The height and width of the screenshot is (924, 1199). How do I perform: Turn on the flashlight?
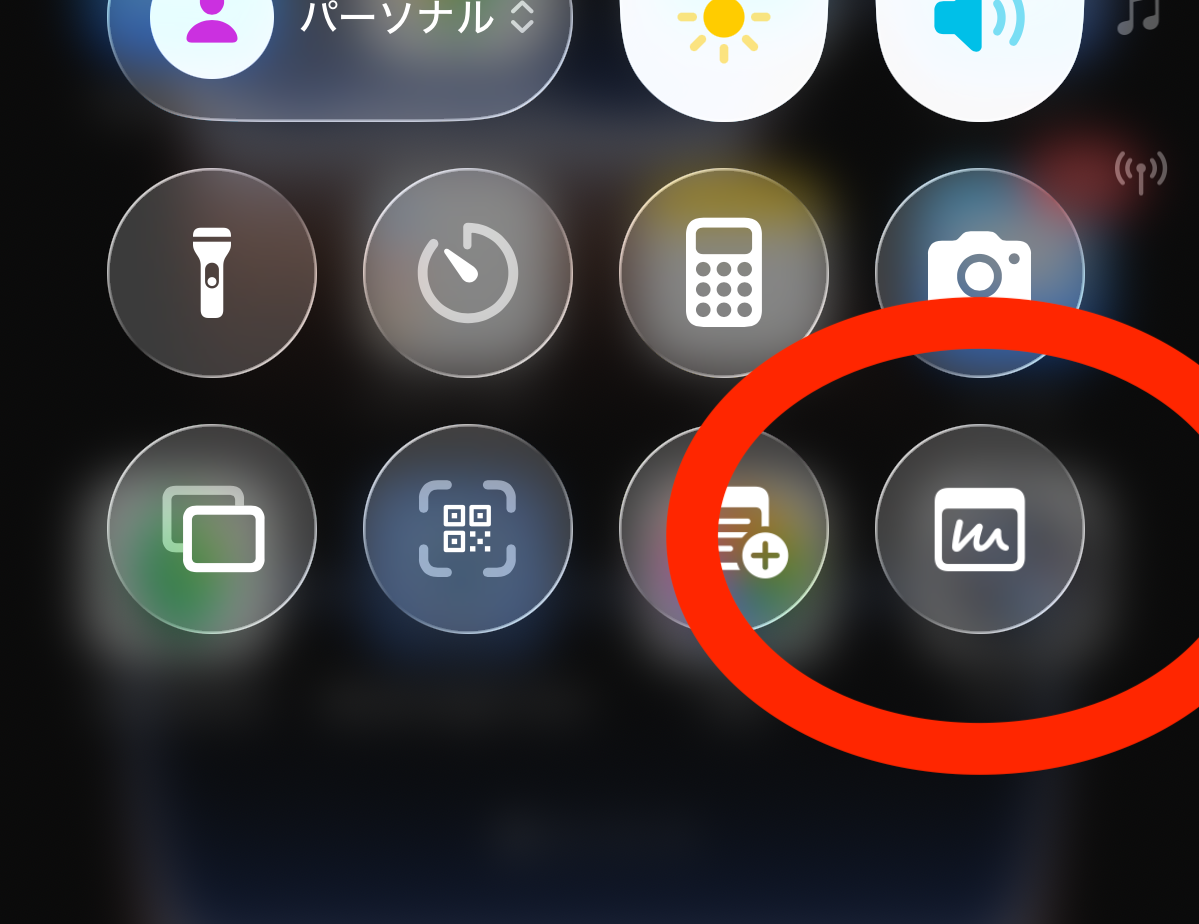point(212,273)
